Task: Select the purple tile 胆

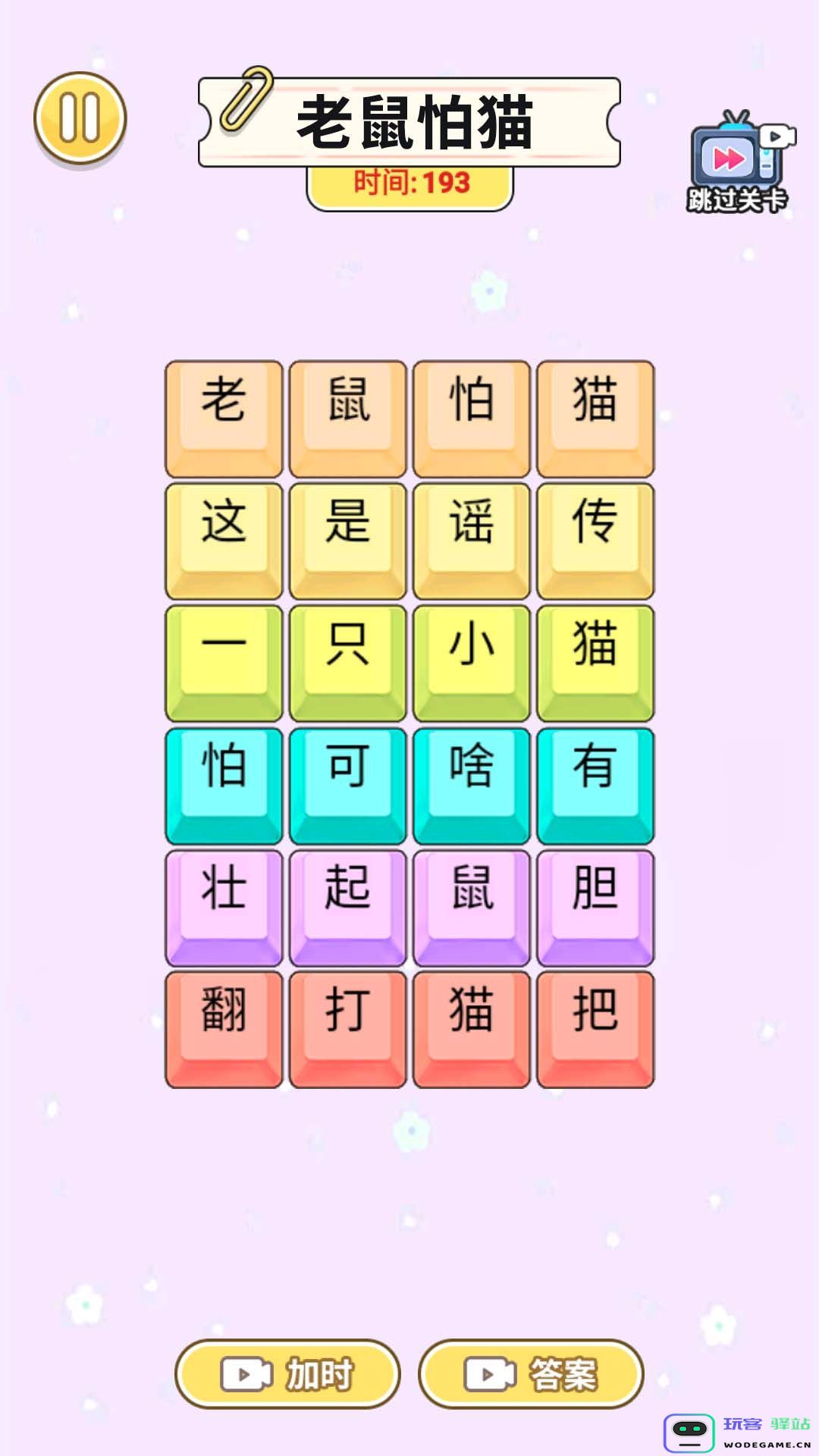Action: (595, 908)
